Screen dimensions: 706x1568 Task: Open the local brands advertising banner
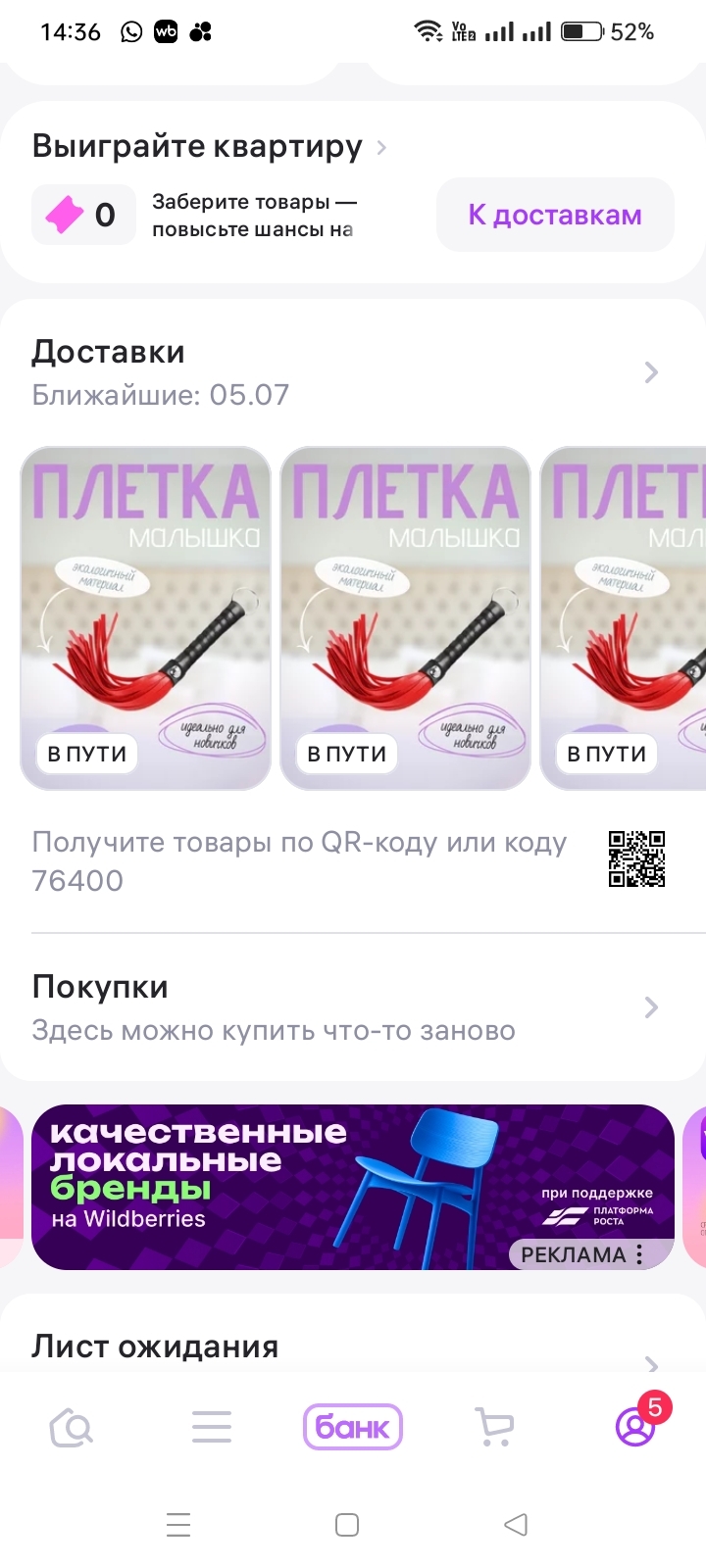(294, 1186)
